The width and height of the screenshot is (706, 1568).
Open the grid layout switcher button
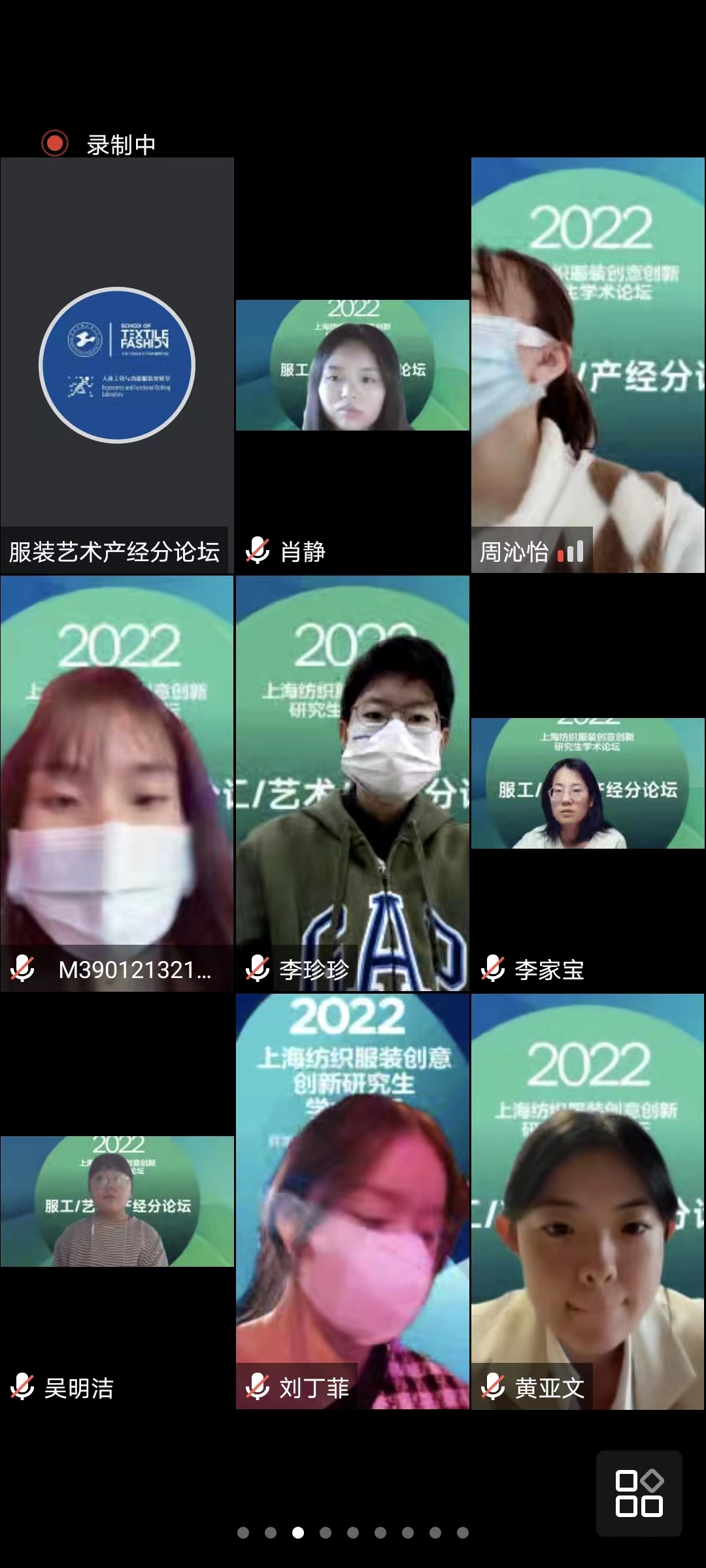639,1494
